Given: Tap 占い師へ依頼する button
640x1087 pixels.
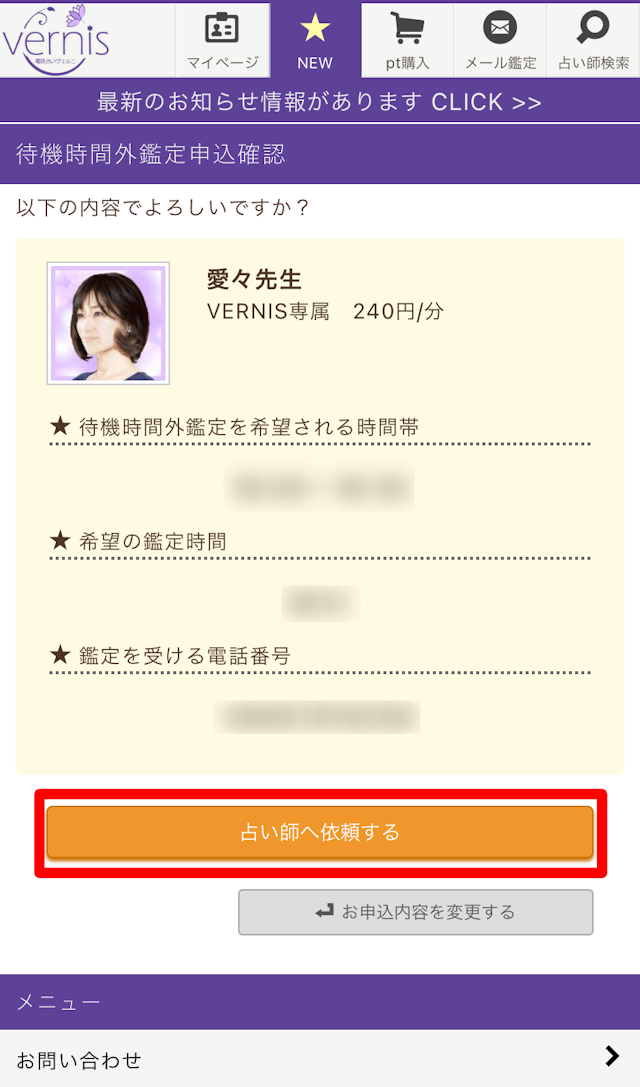Looking at the screenshot, I should 320,832.
